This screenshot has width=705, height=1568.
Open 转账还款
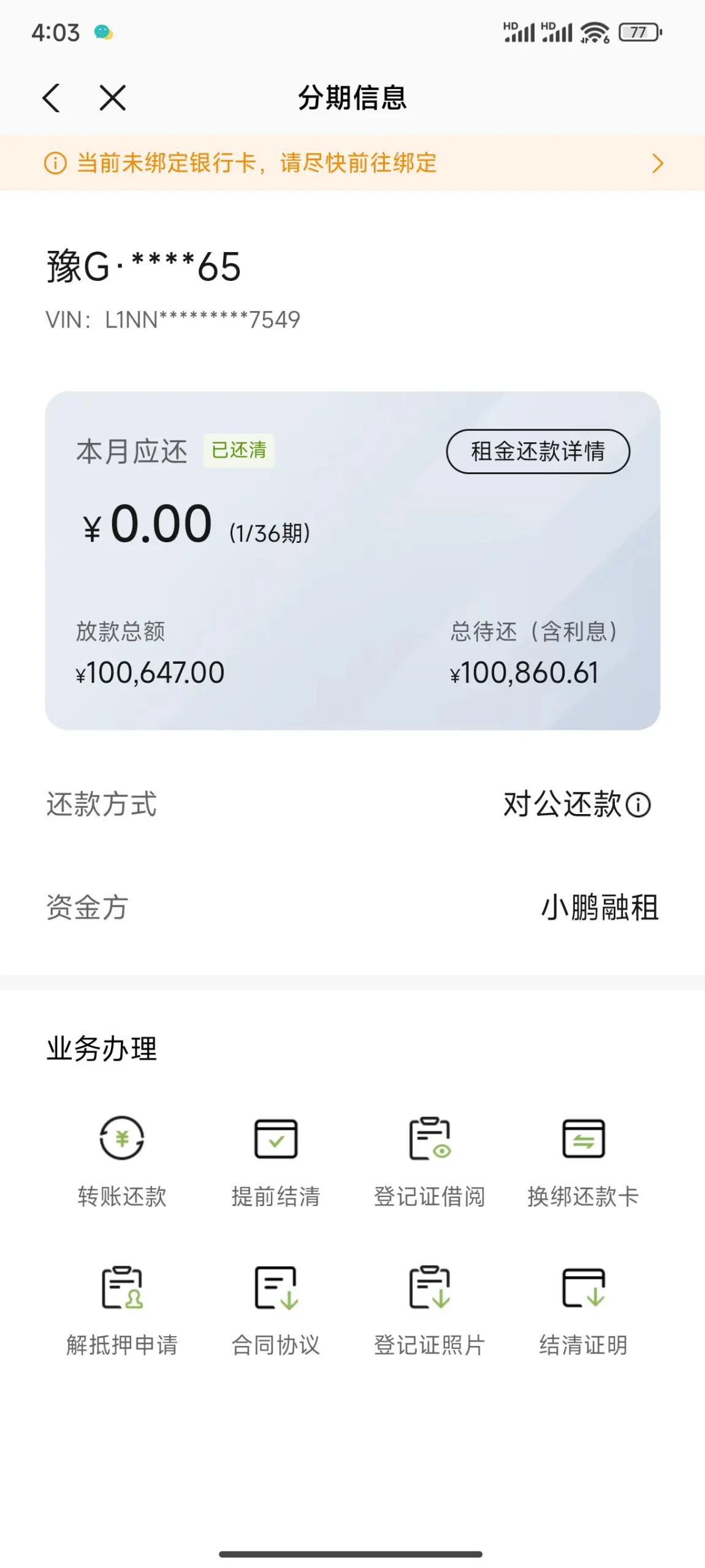click(122, 1159)
